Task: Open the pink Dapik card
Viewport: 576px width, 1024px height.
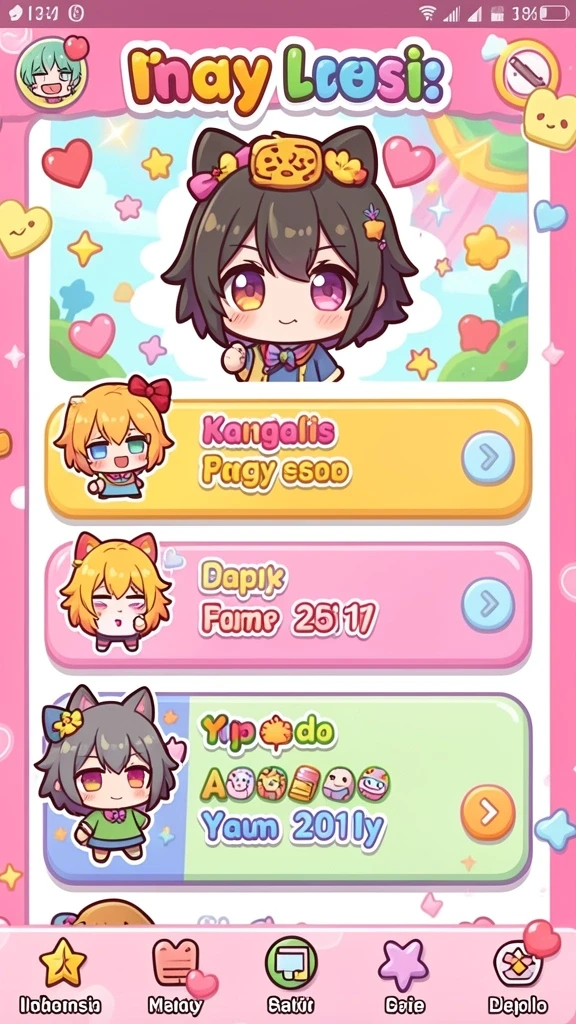Action: (288, 605)
